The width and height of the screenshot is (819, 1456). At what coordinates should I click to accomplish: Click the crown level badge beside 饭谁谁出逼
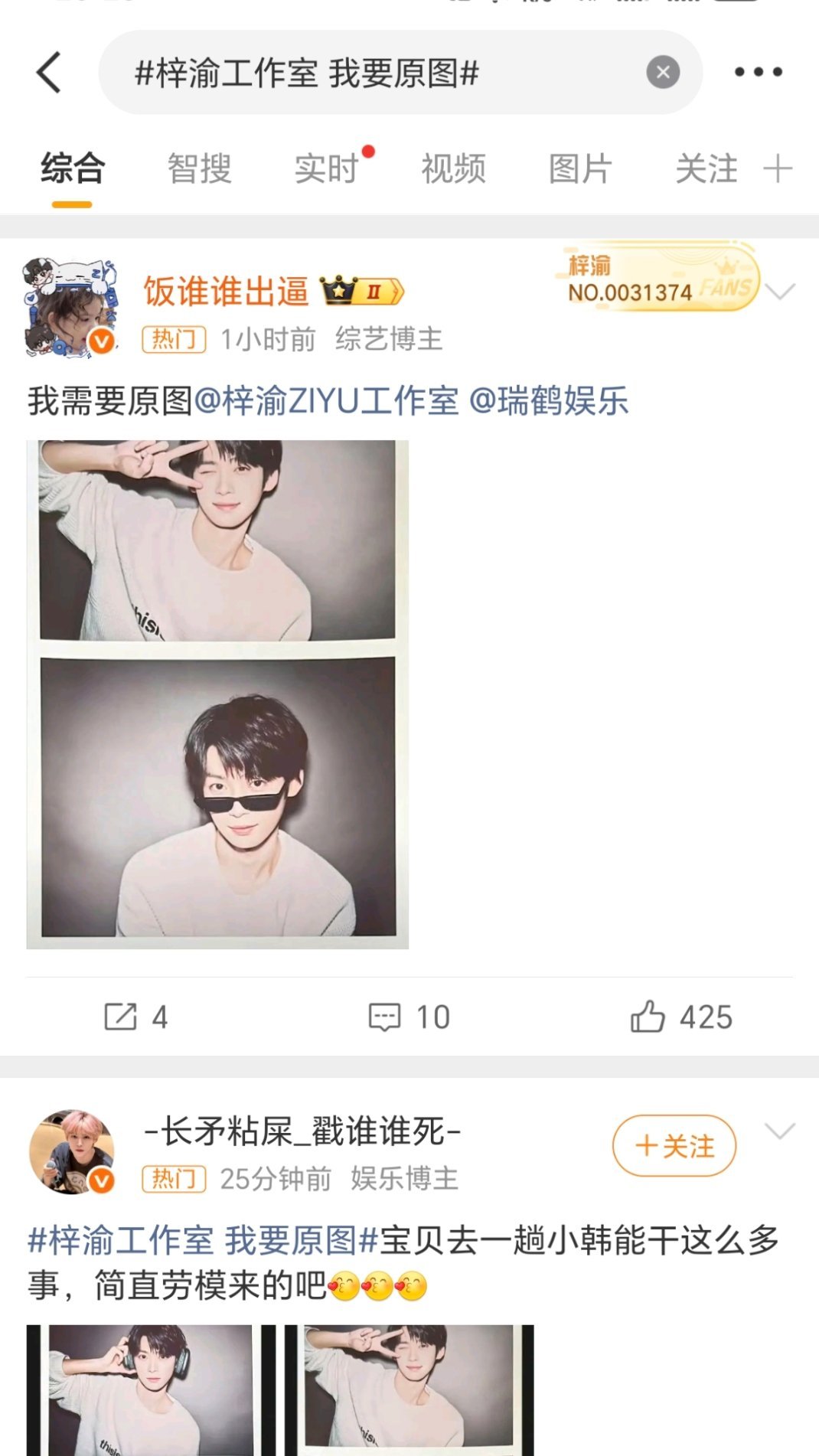[x=361, y=289]
